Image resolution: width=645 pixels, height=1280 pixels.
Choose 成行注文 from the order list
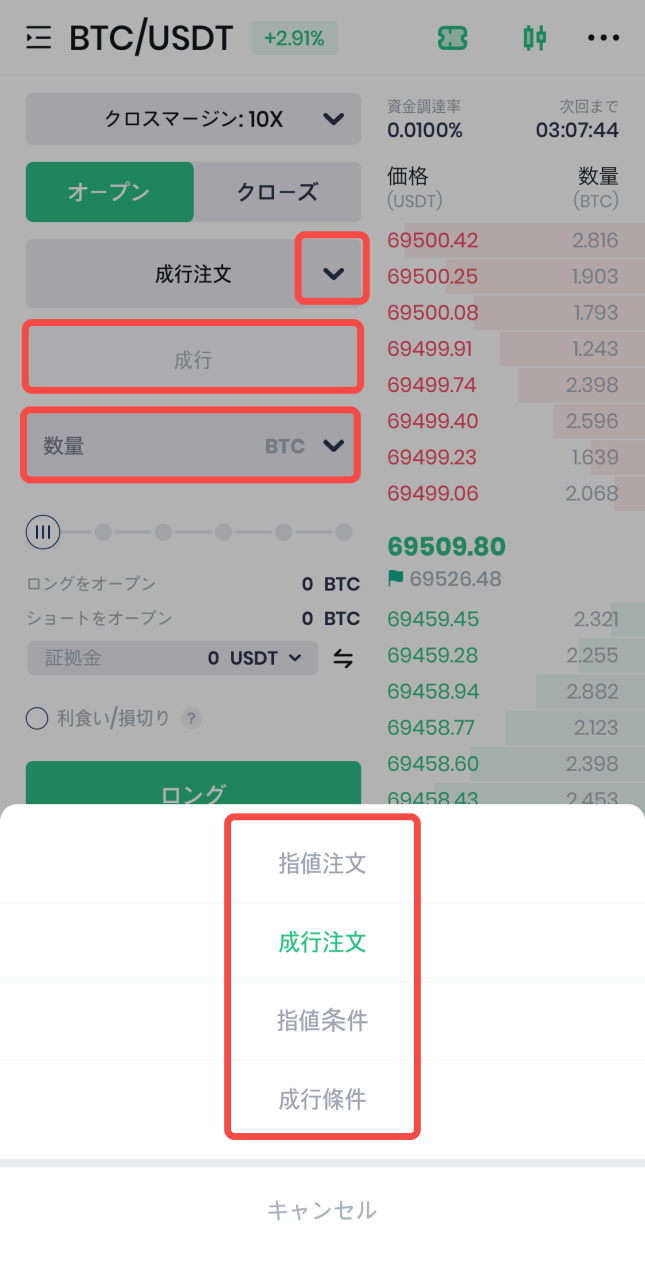tap(322, 942)
